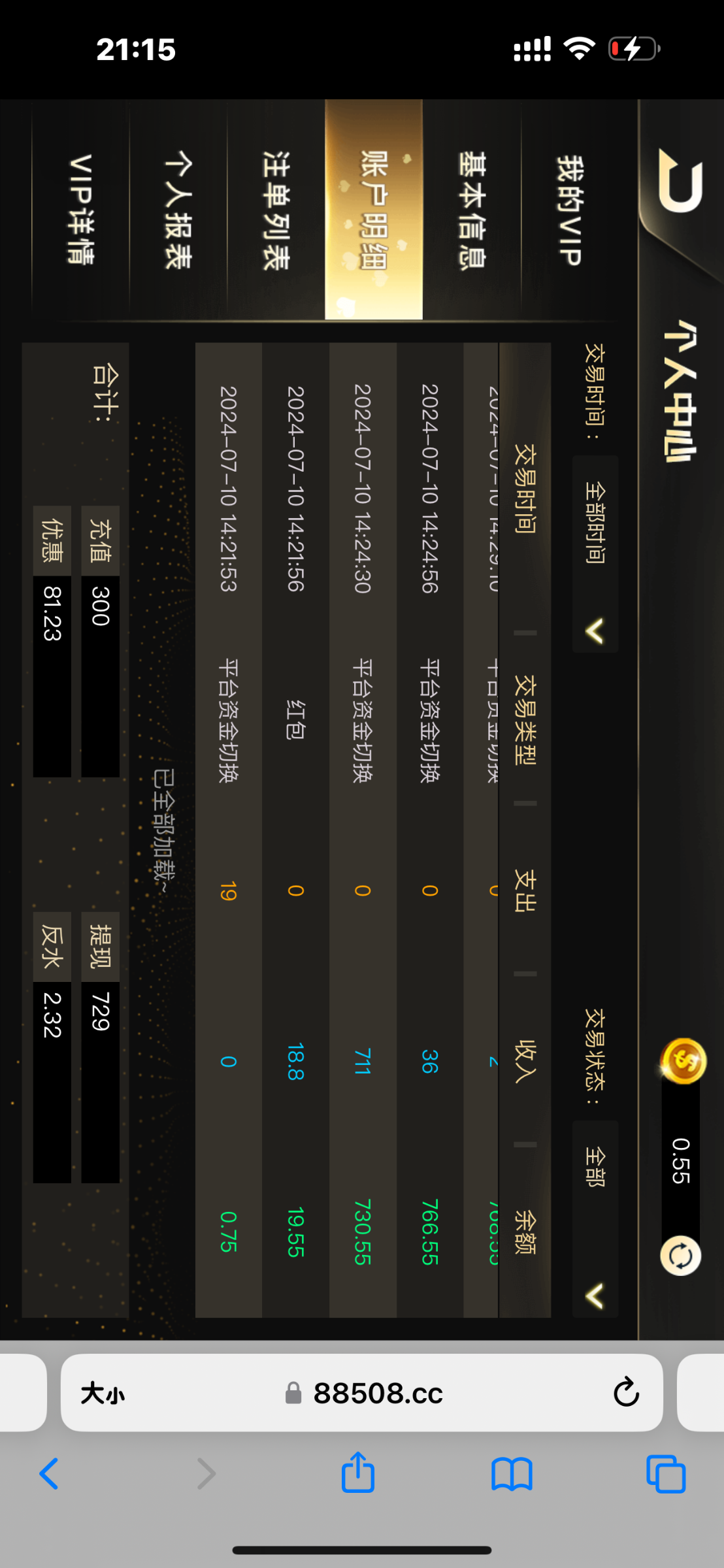Open Safari bookmarks
This screenshot has height=1568, width=724.
tap(512, 1474)
